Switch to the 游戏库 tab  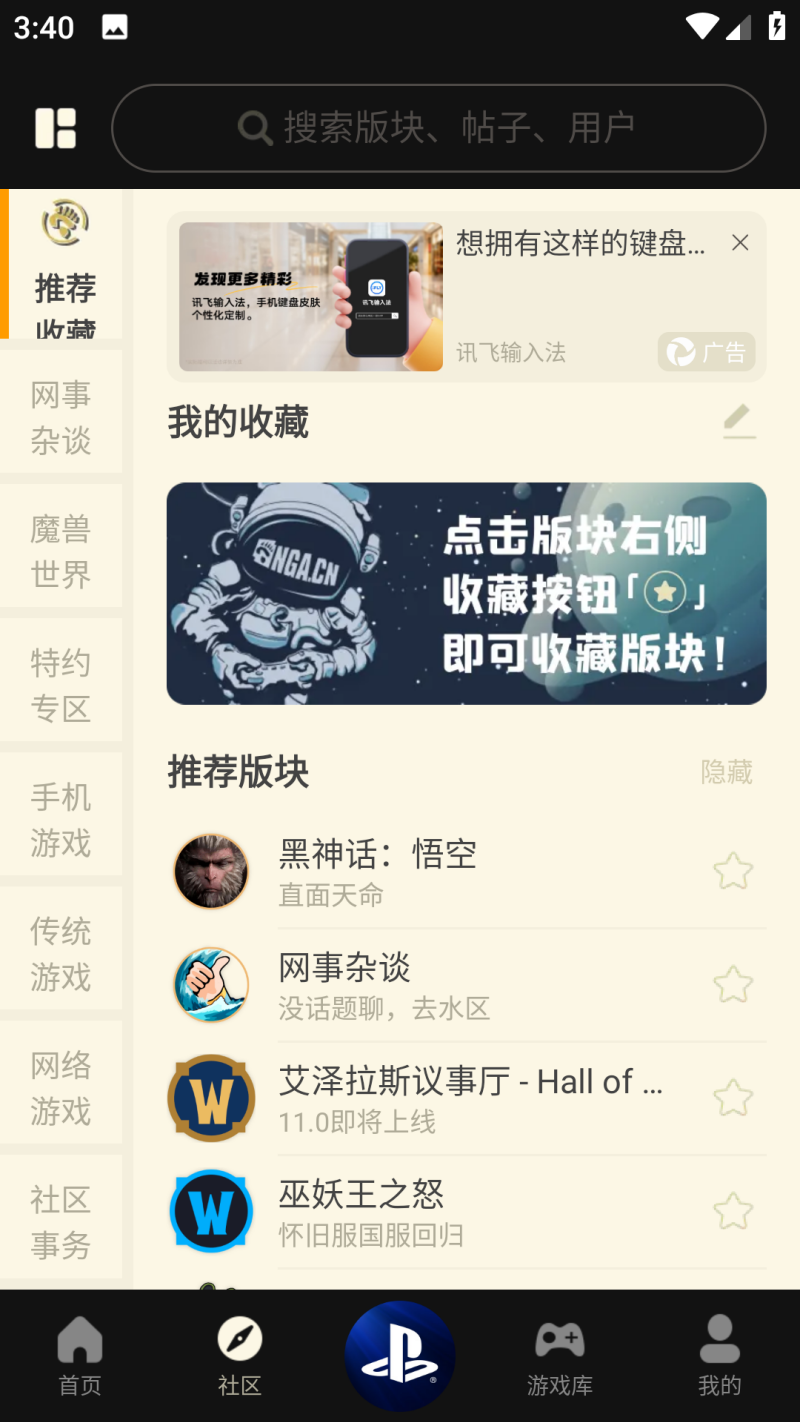click(560, 1357)
